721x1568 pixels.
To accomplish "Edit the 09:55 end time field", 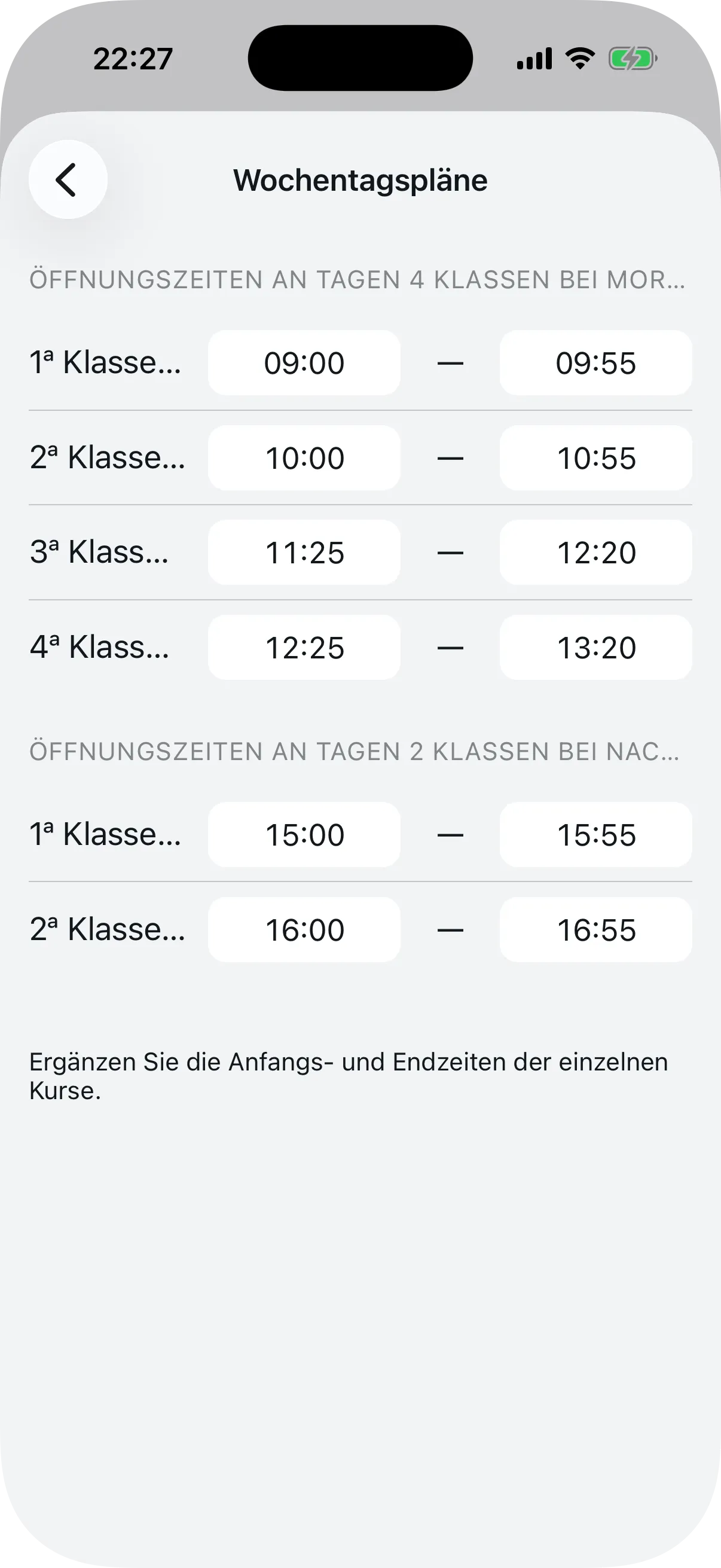I will pyautogui.click(x=595, y=362).
